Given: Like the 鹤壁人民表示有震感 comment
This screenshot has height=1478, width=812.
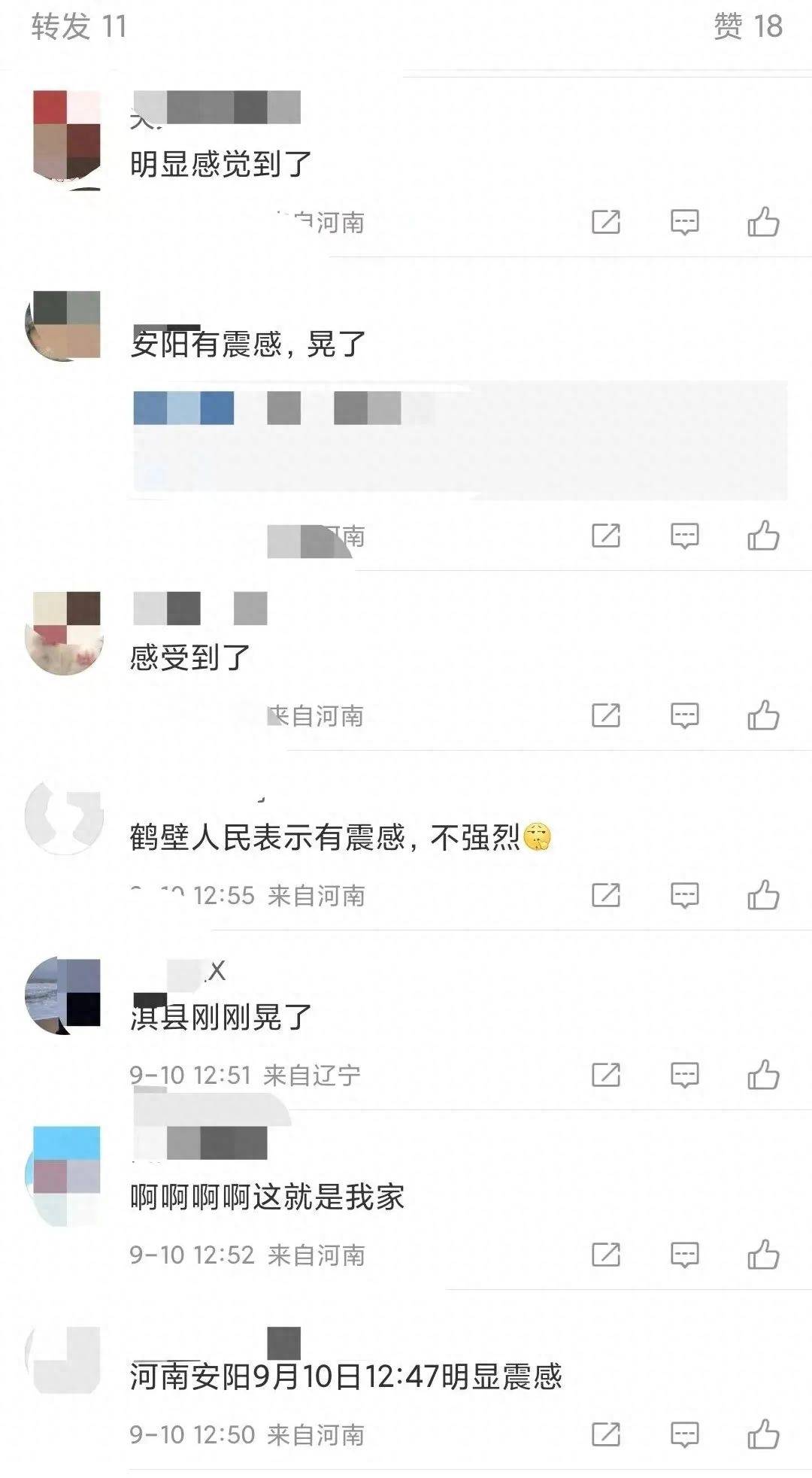Looking at the screenshot, I should (763, 895).
